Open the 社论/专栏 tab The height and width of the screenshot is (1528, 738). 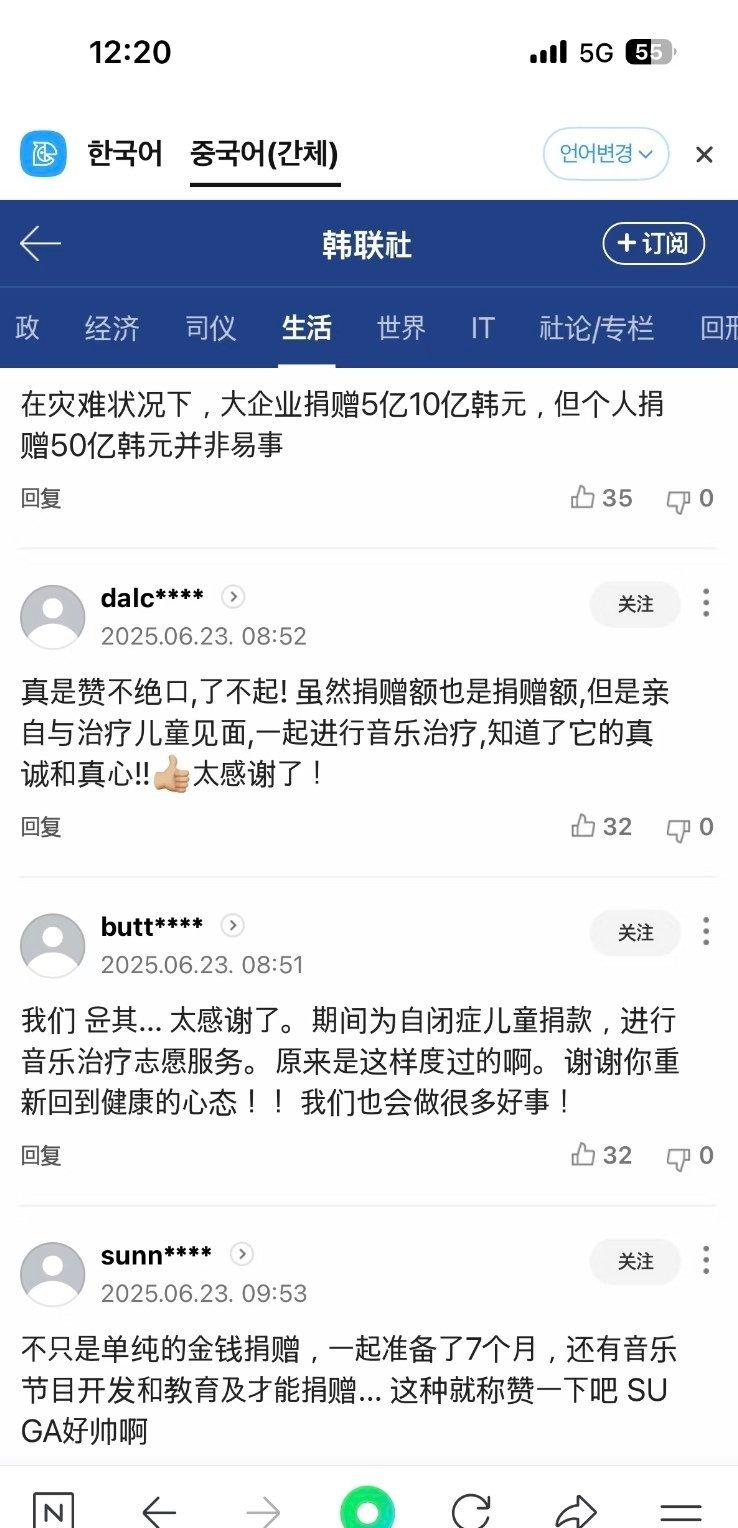point(596,328)
